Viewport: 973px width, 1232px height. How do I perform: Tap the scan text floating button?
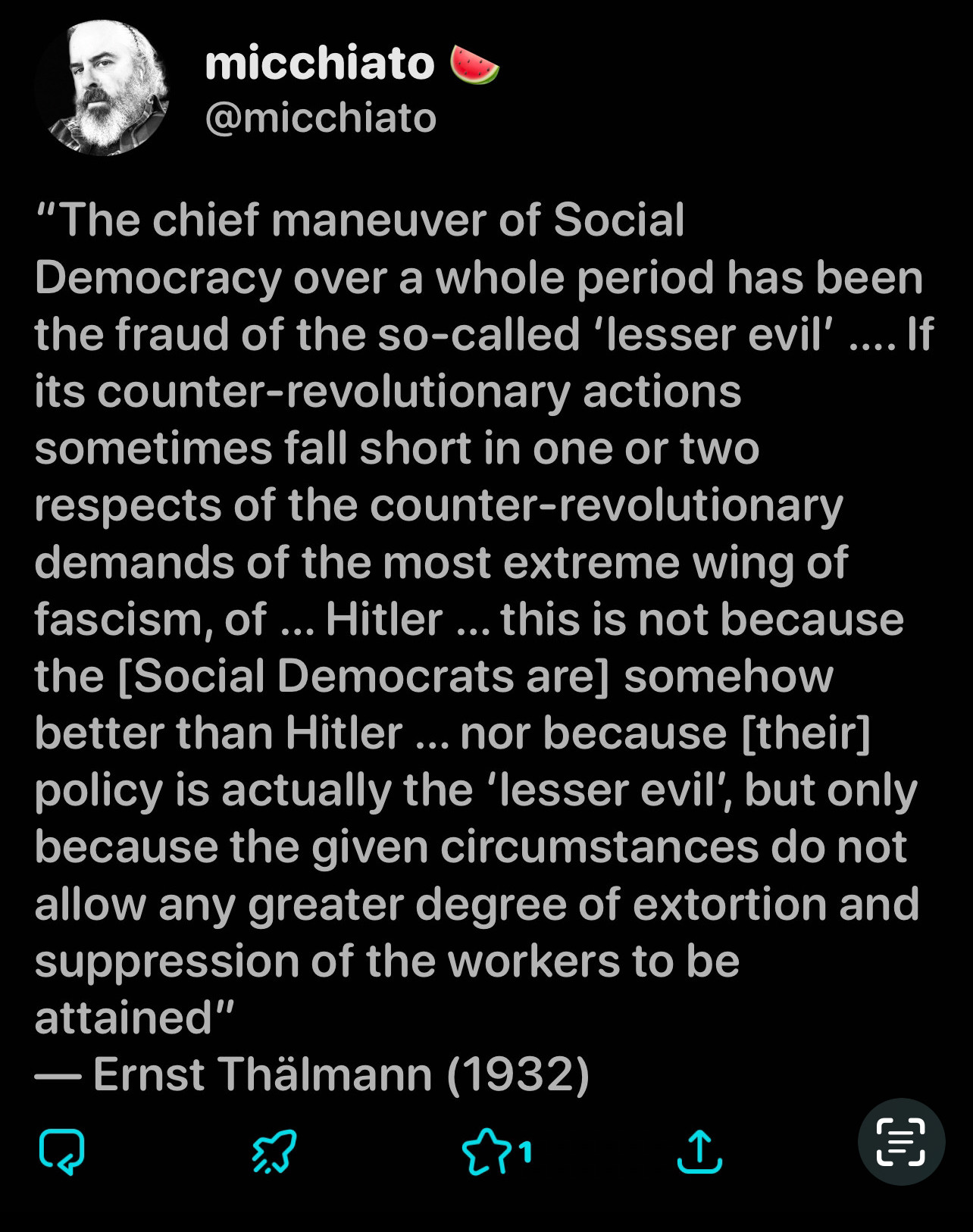pyautogui.click(x=901, y=1142)
